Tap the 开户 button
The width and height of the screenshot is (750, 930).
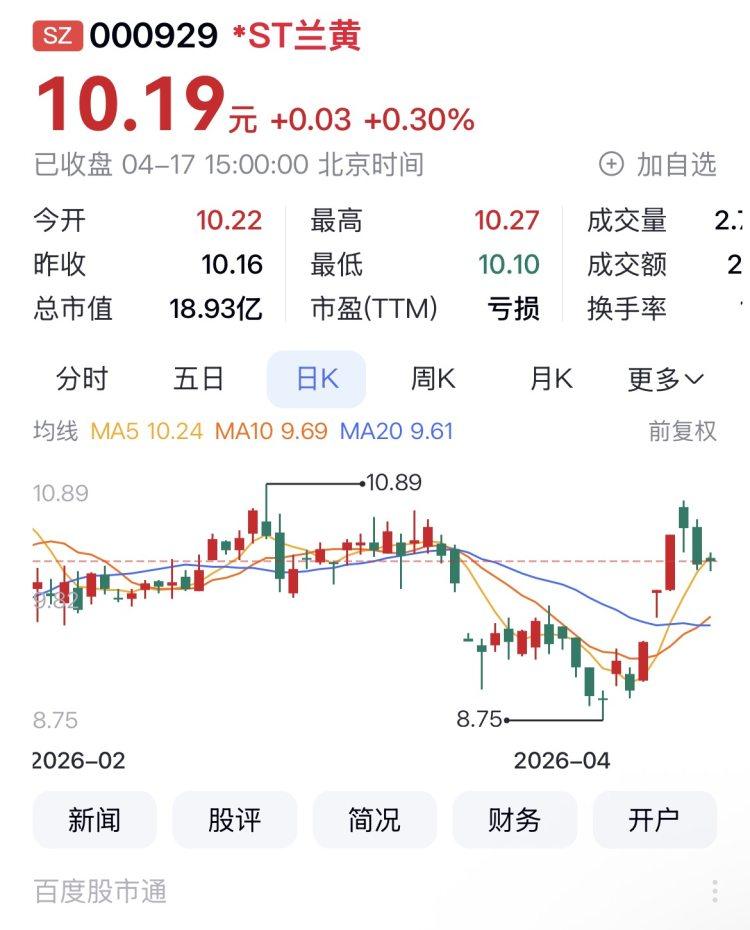[x=655, y=820]
